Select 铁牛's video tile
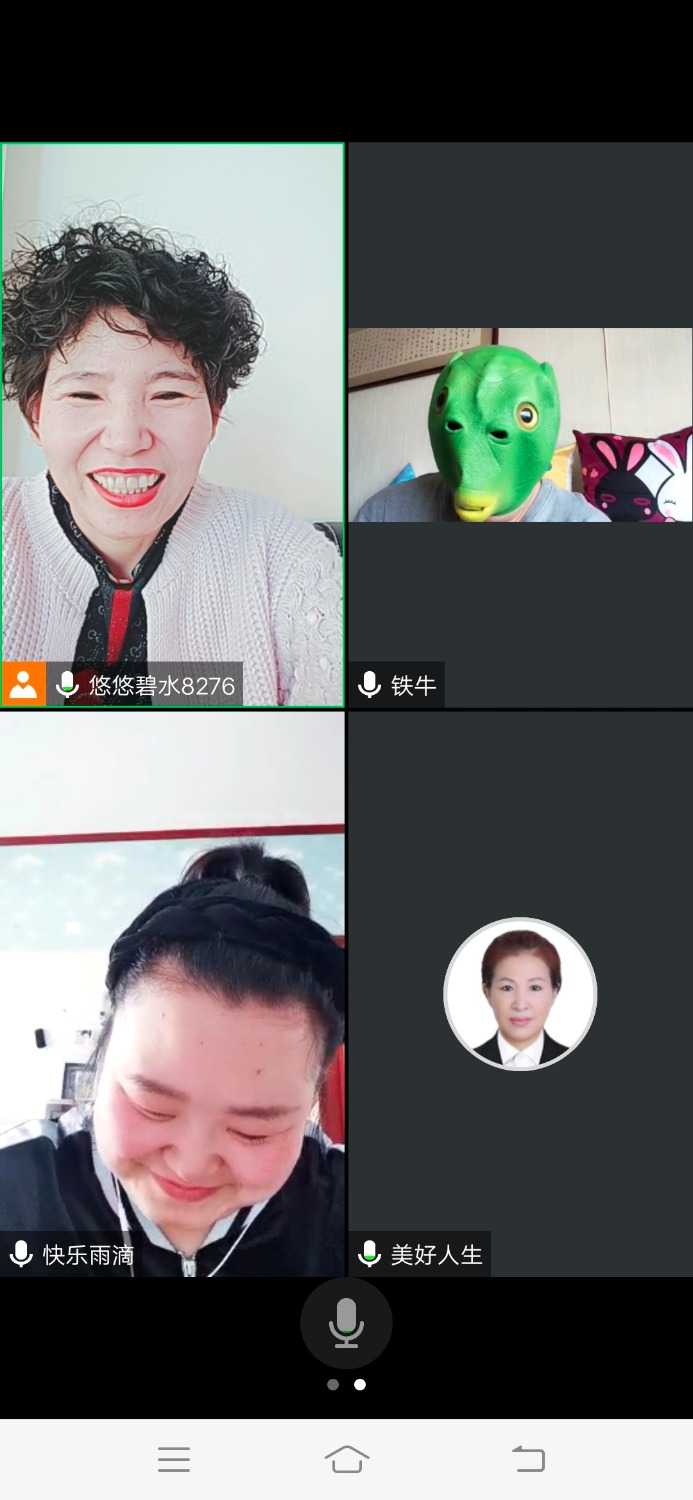 click(520, 425)
